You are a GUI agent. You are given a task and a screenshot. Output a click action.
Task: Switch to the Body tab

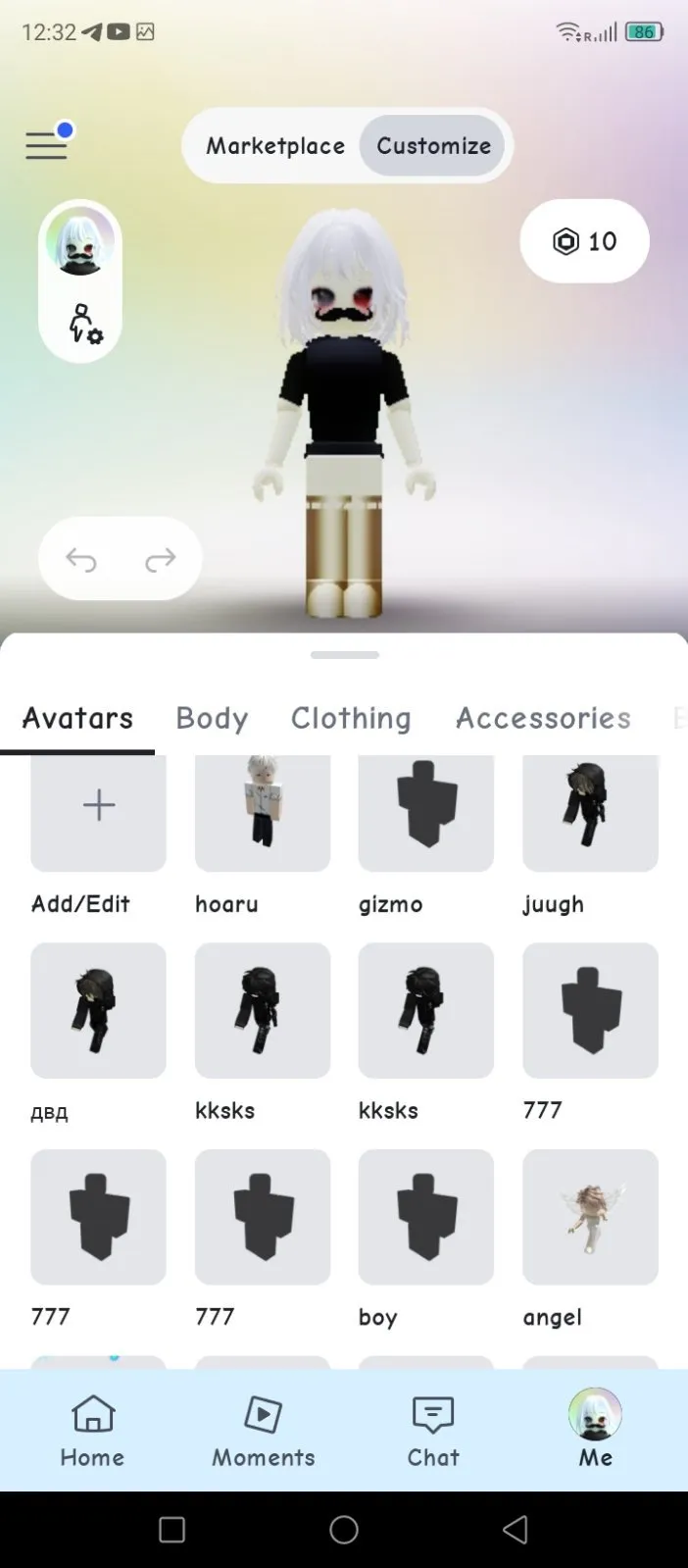click(212, 718)
